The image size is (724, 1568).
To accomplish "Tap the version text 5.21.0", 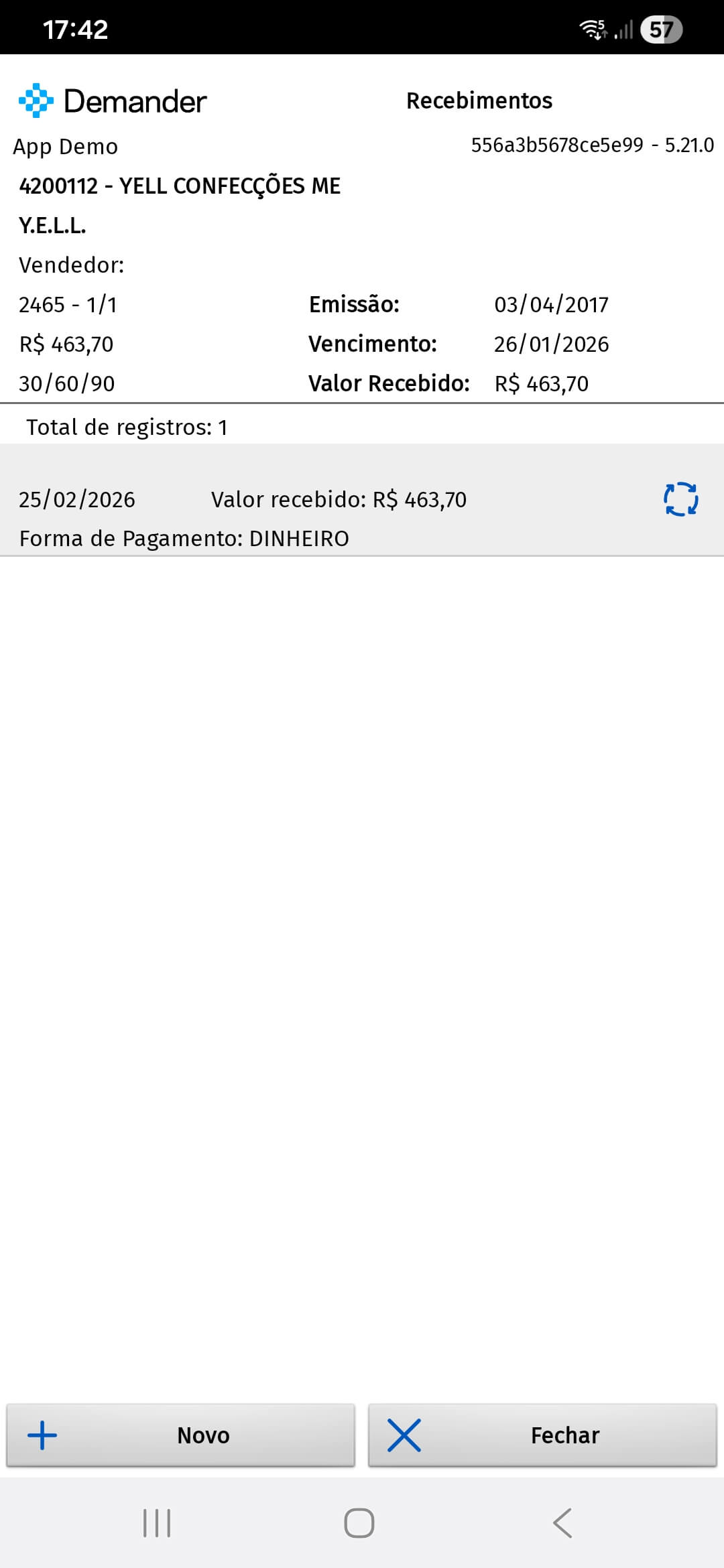I will click(x=688, y=143).
